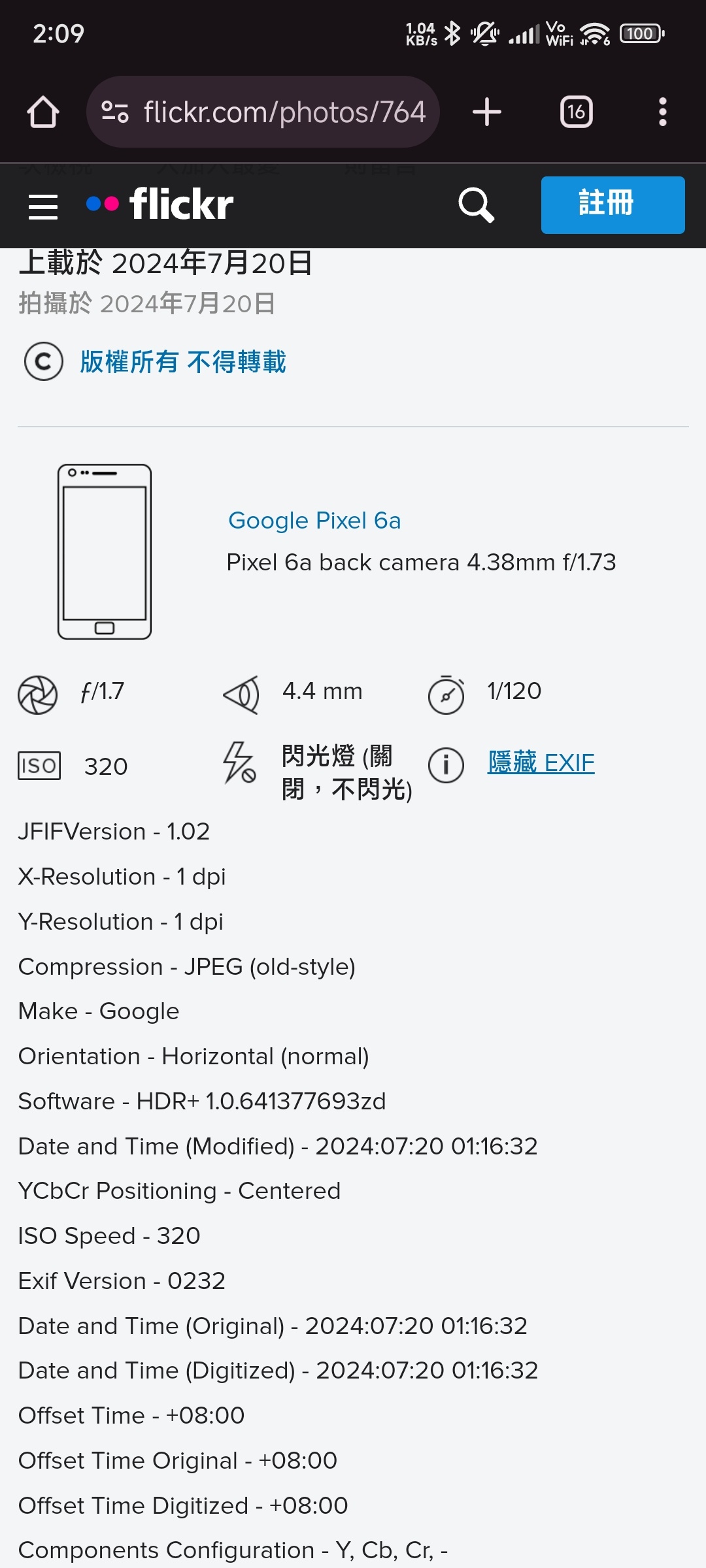Open the tab switcher showing 16 tabs

coord(576,112)
